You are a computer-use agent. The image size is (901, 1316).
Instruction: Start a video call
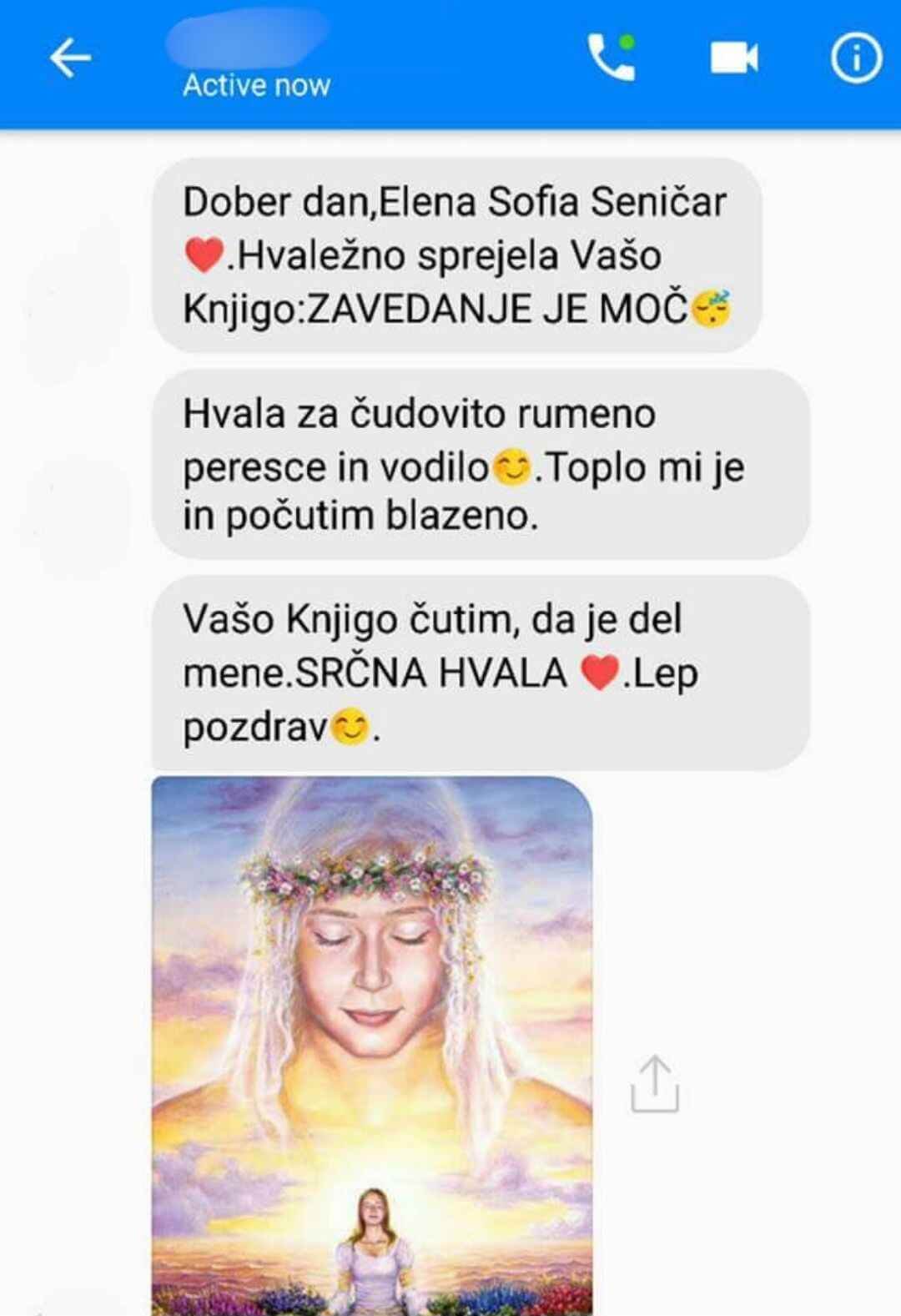(x=734, y=58)
